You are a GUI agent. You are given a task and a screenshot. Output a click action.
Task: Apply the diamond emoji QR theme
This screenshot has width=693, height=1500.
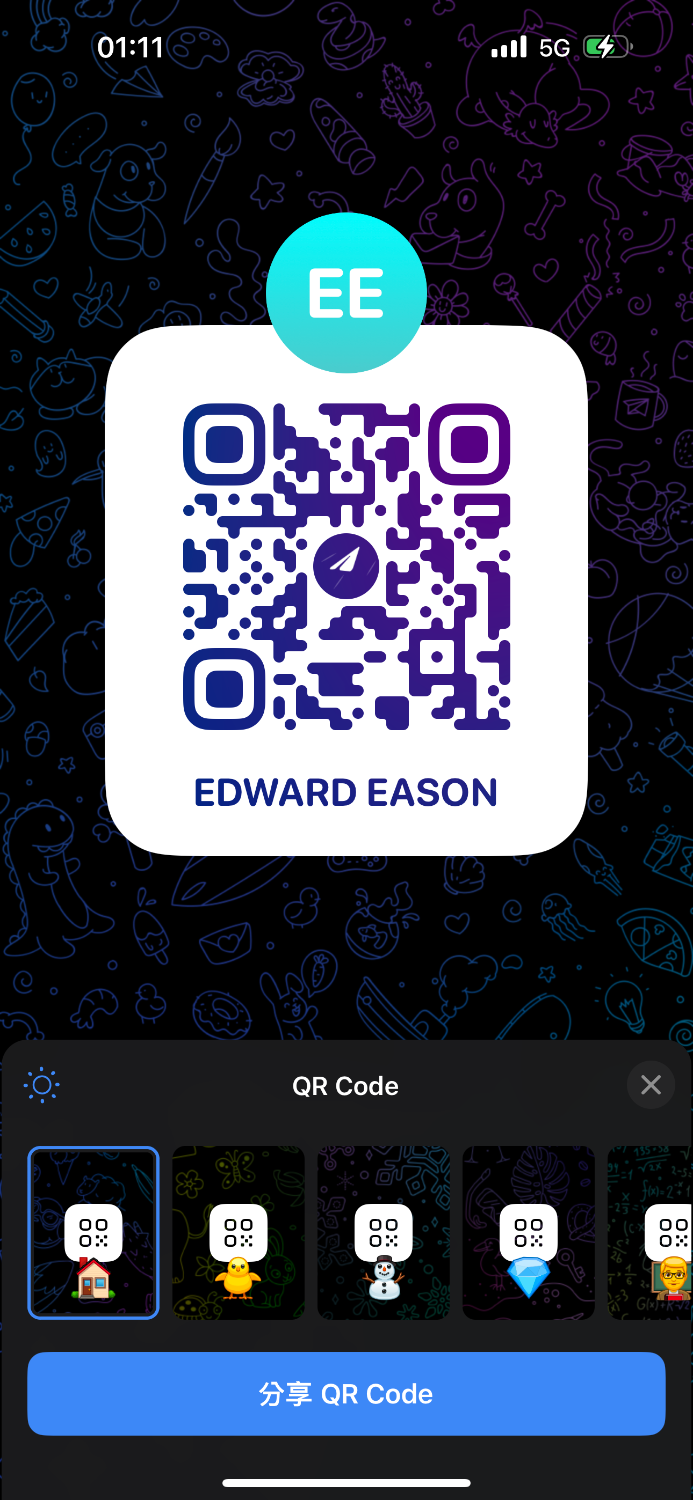[528, 1233]
